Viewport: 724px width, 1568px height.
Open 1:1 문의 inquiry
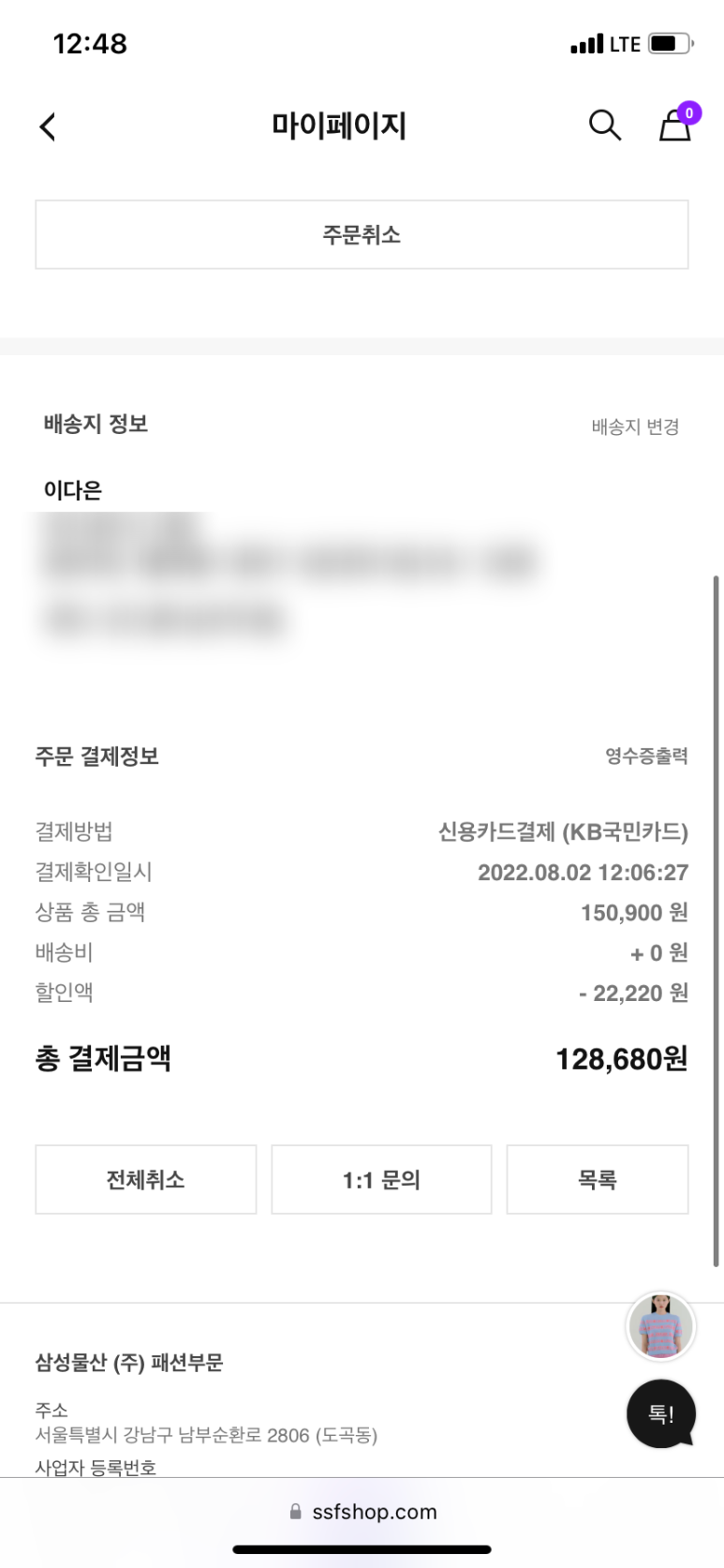(x=381, y=1179)
